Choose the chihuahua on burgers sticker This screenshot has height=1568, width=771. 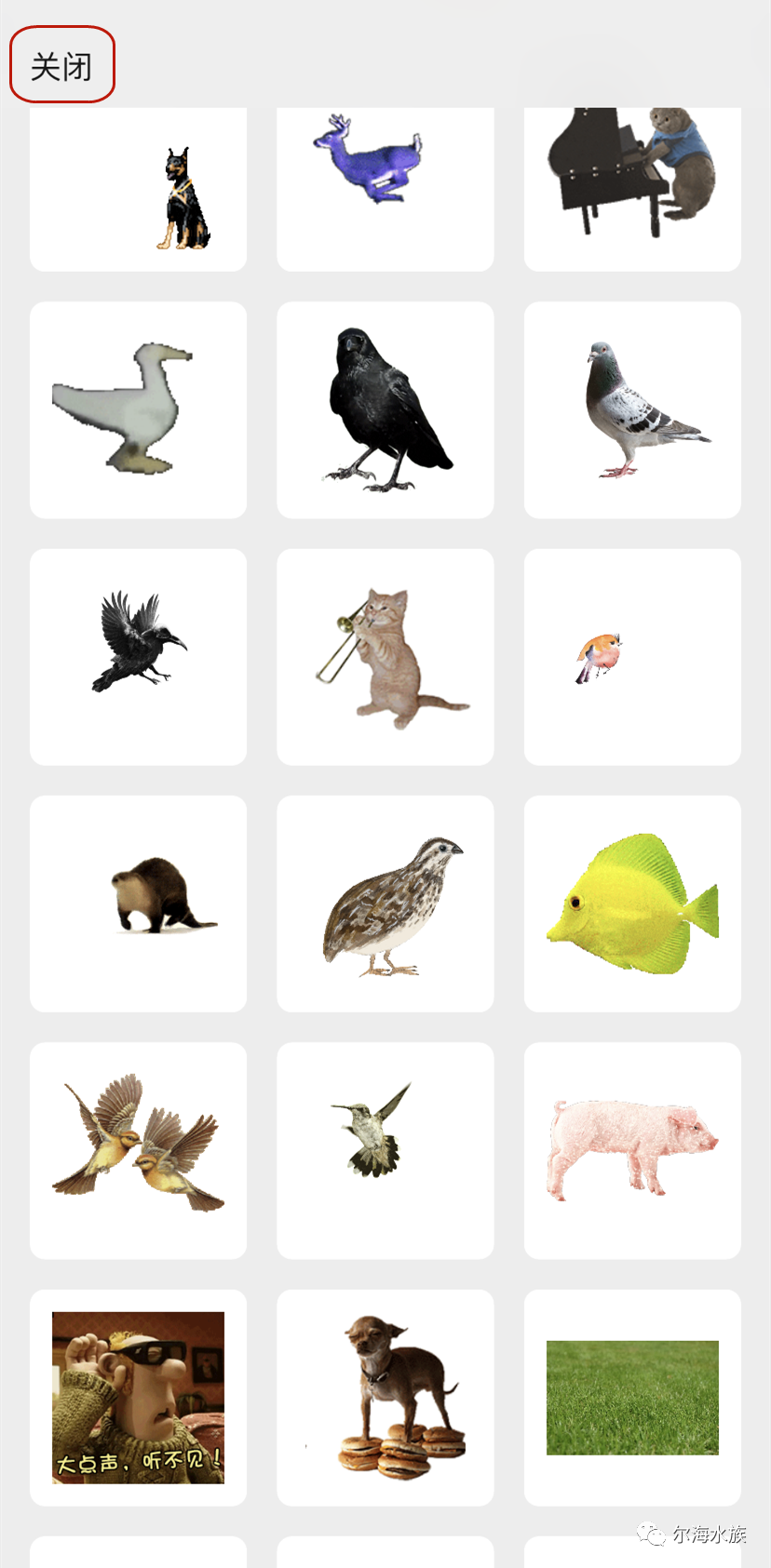pyautogui.click(x=385, y=1398)
